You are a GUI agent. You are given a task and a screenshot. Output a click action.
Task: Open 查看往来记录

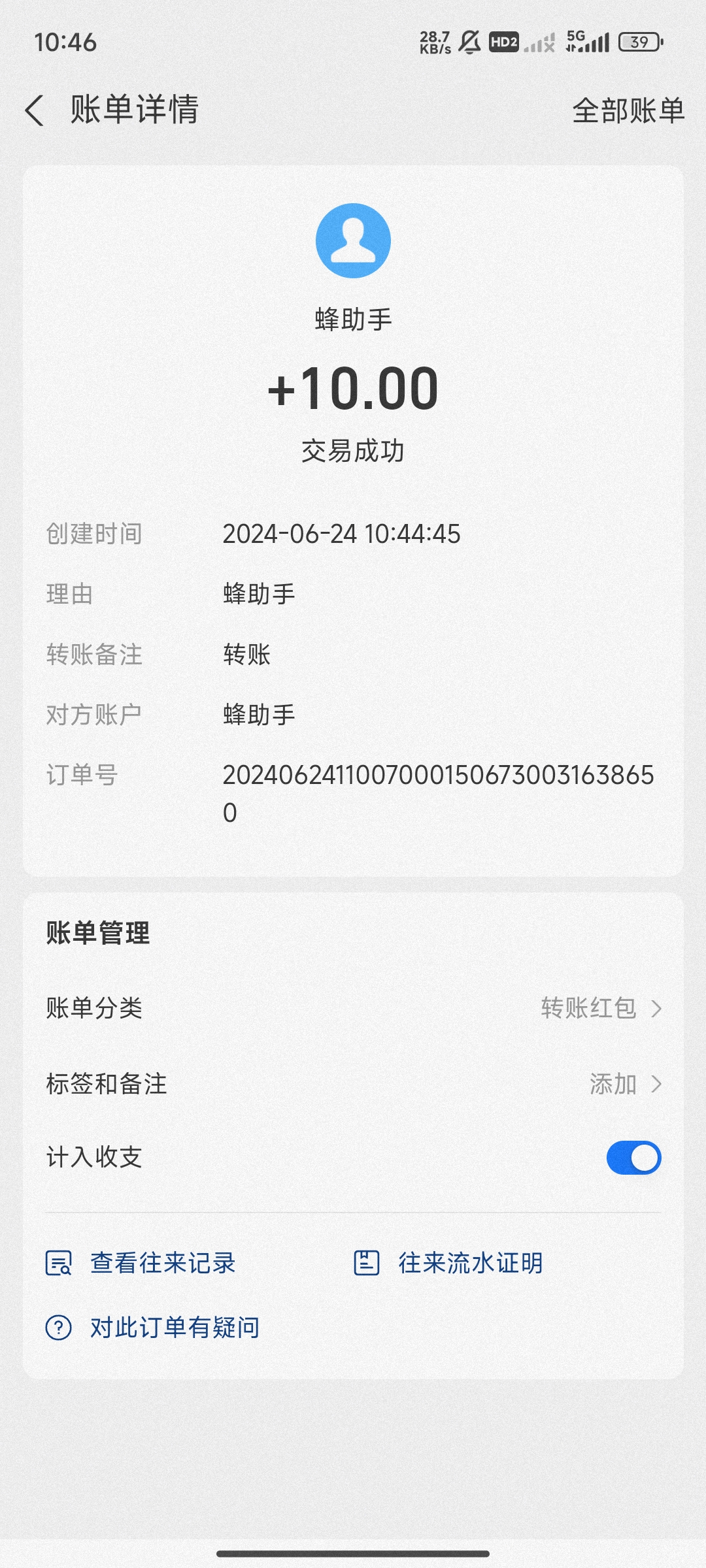pyautogui.click(x=141, y=1263)
